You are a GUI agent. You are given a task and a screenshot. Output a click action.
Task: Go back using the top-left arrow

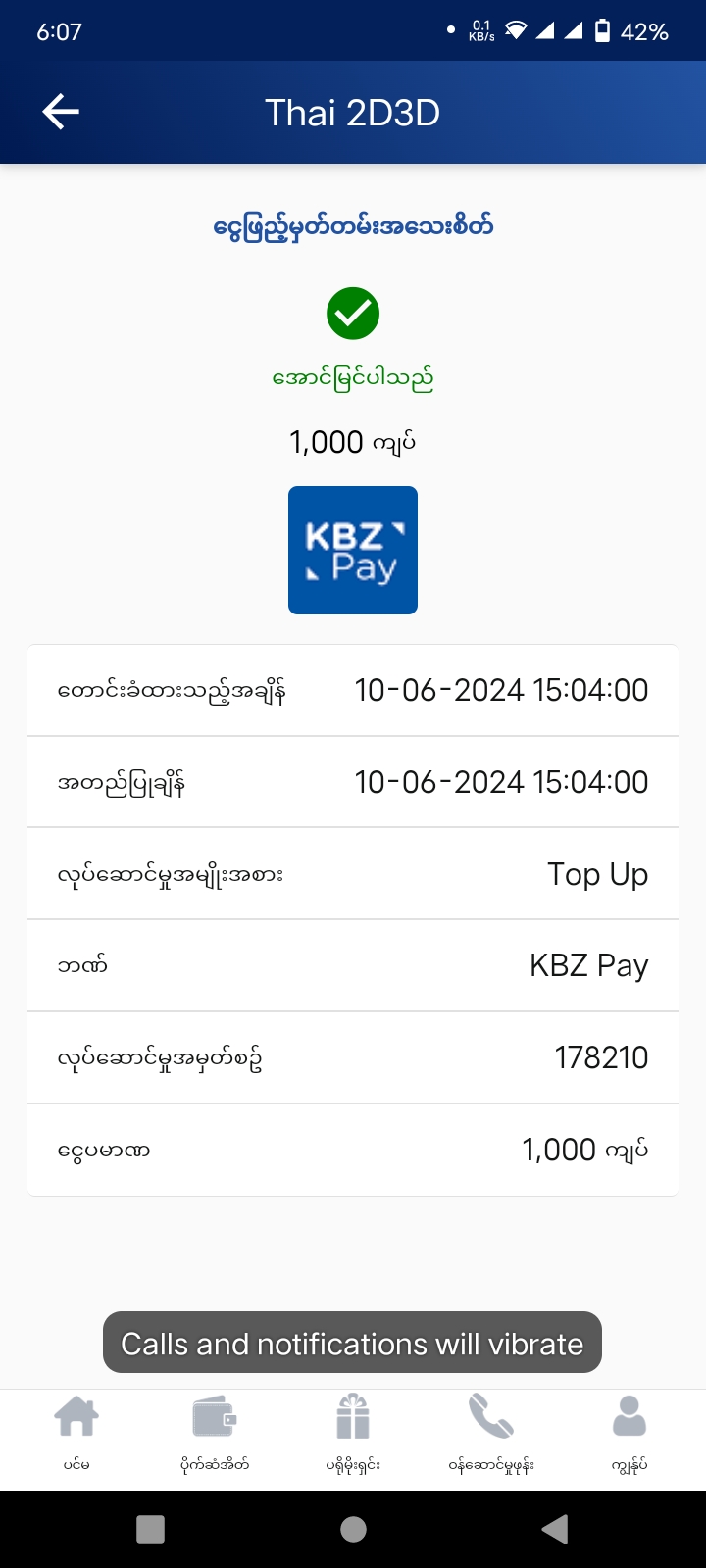(61, 112)
